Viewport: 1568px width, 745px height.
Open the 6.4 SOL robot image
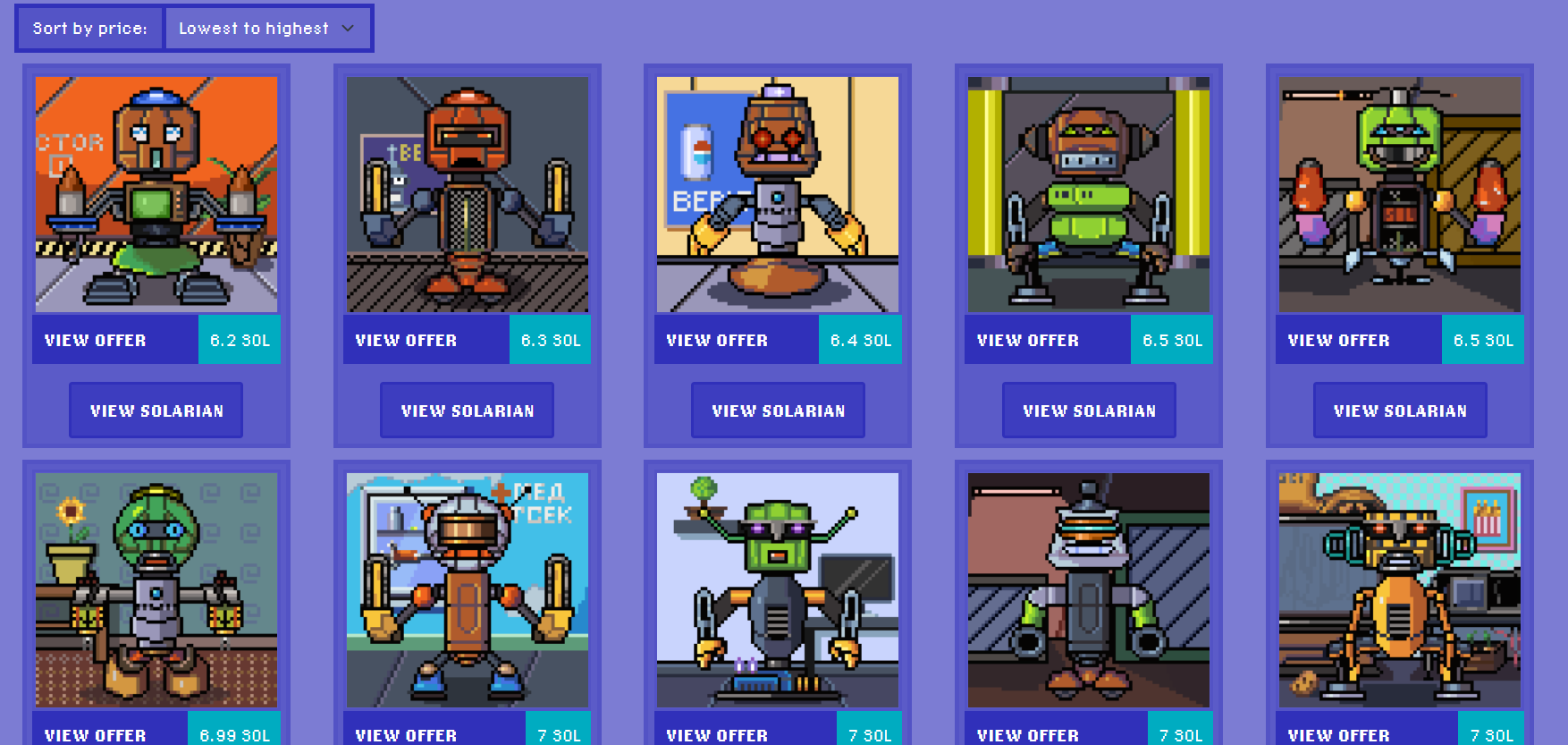[x=778, y=194]
